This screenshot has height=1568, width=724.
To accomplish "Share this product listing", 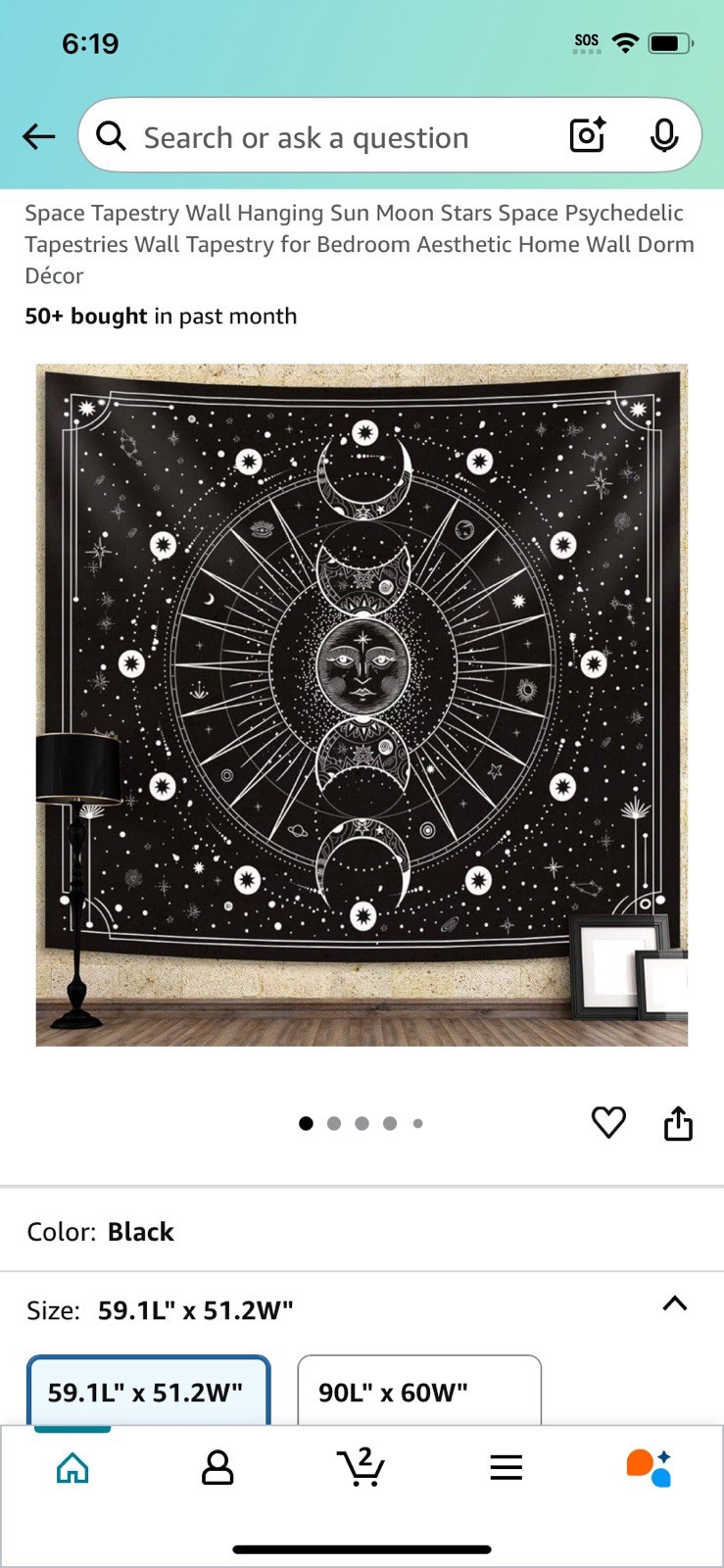I will 678,1123.
